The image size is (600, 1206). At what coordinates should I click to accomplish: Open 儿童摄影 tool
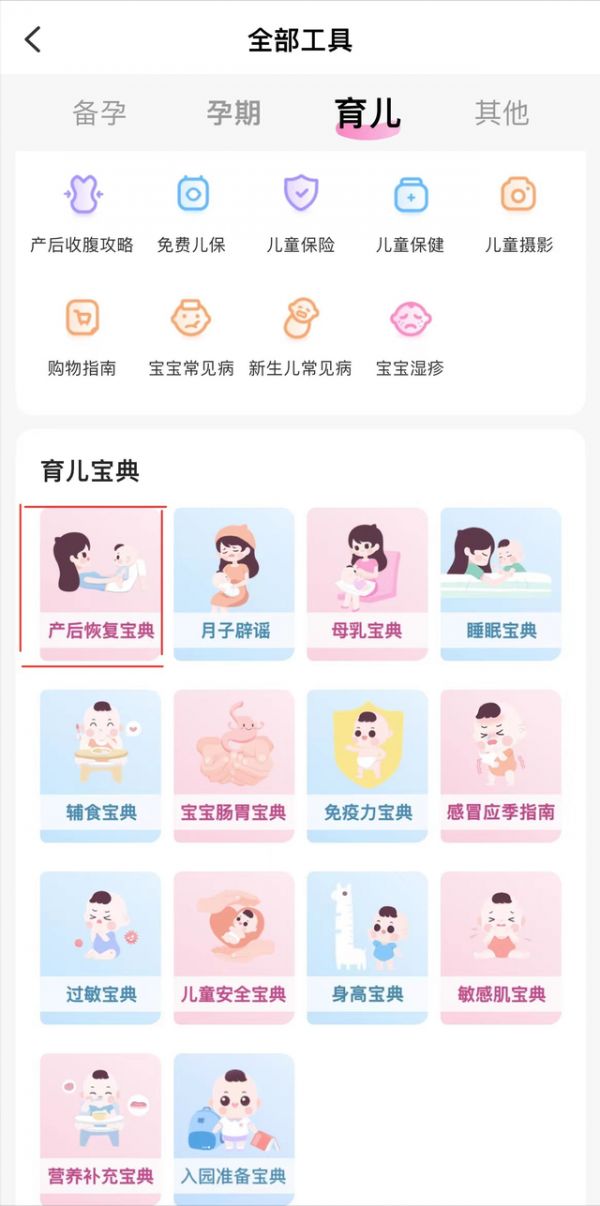pos(519,213)
